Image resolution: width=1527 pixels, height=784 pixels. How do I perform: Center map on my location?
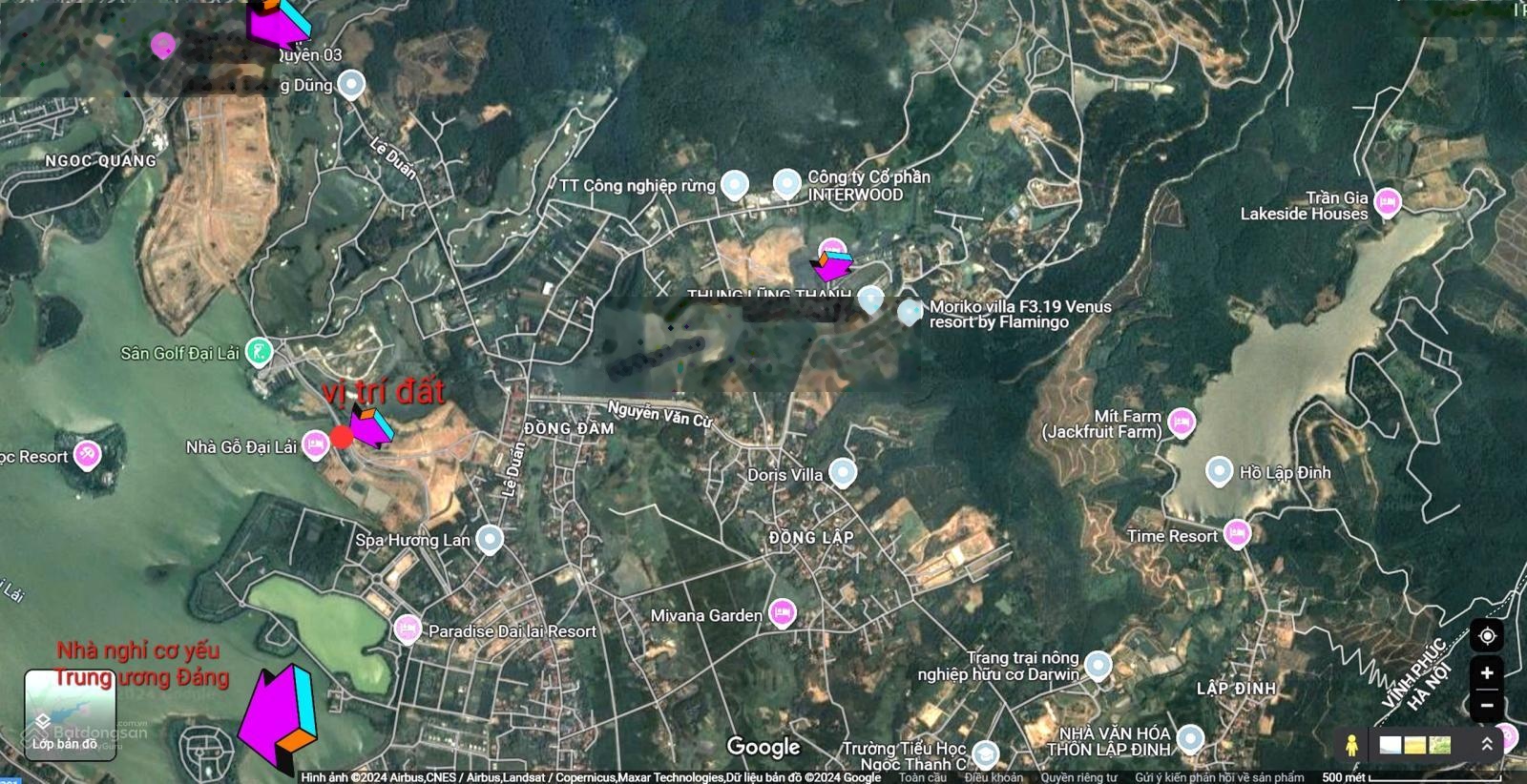tap(1486, 636)
